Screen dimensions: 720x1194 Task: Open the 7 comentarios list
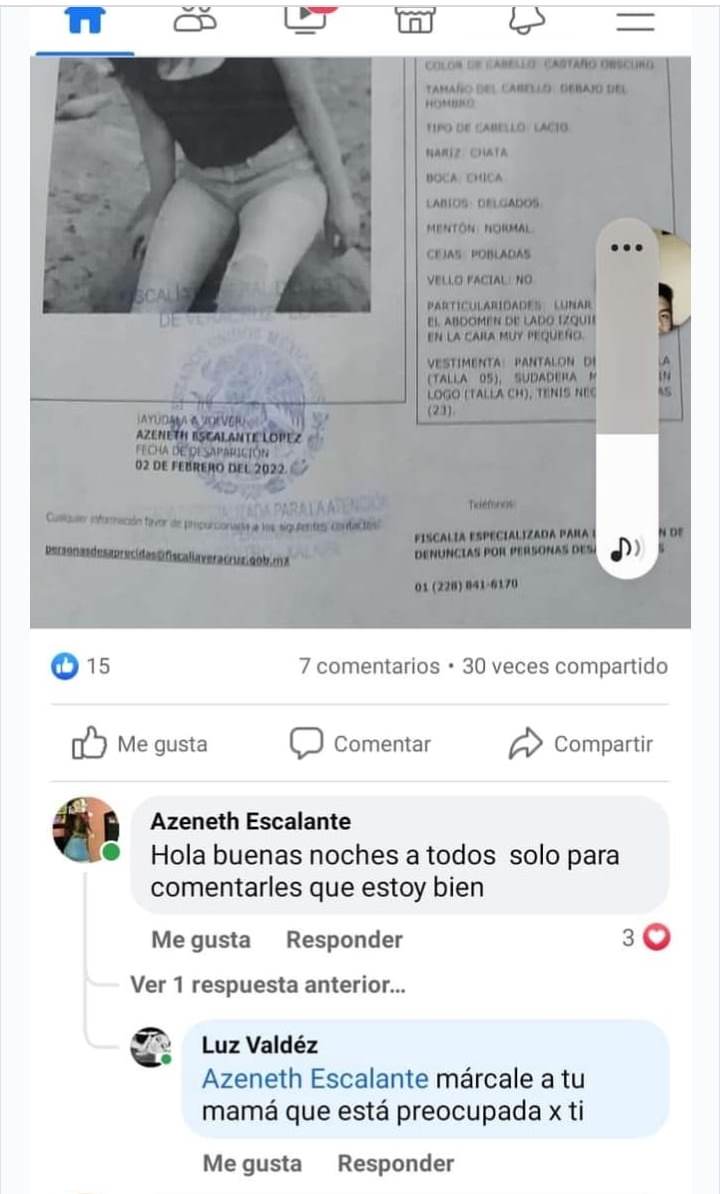tap(369, 666)
